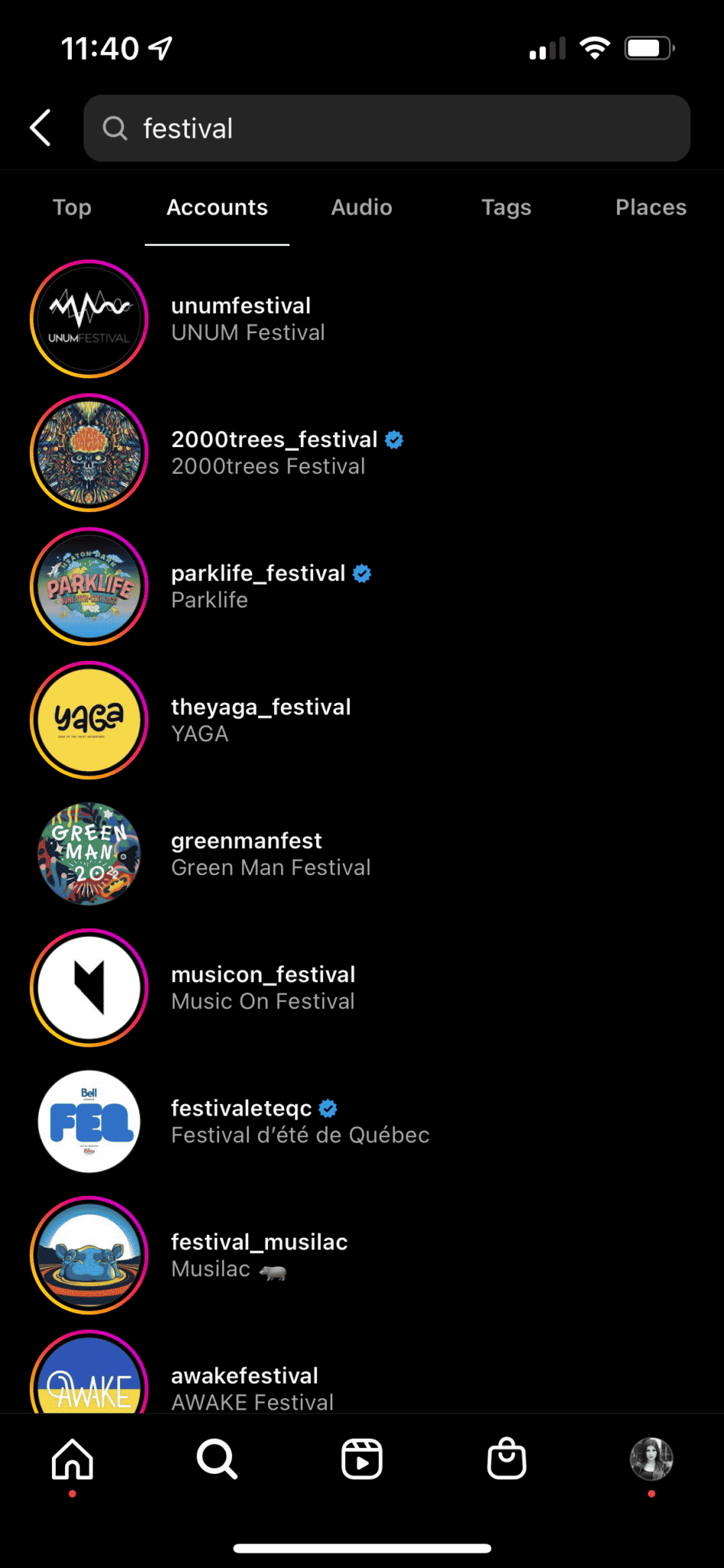Tap the festival search field
The height and width of the screenshot is (1568, 724).
click(x=386, y=128)
